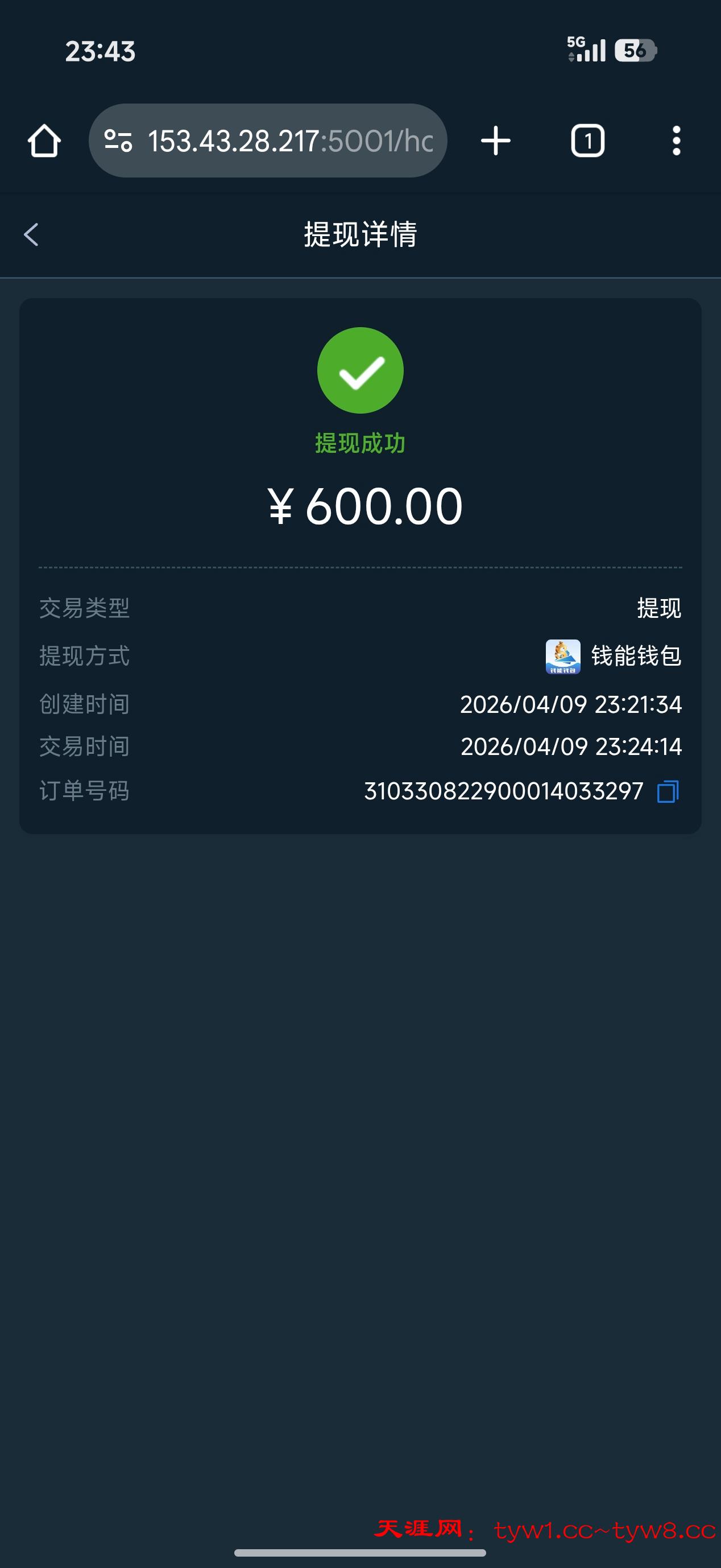Go back from the 提现详情 page

(32, 234)
